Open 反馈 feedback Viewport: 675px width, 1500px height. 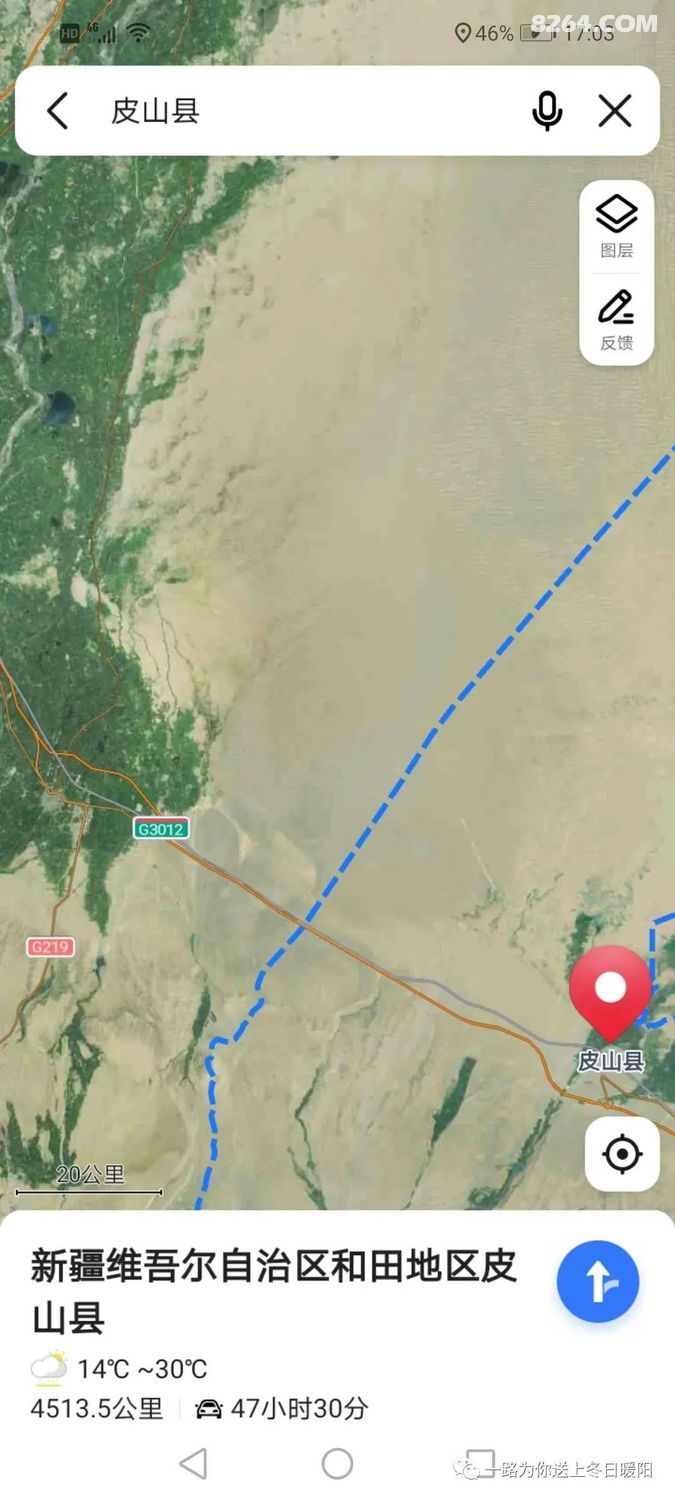[617, 319]
